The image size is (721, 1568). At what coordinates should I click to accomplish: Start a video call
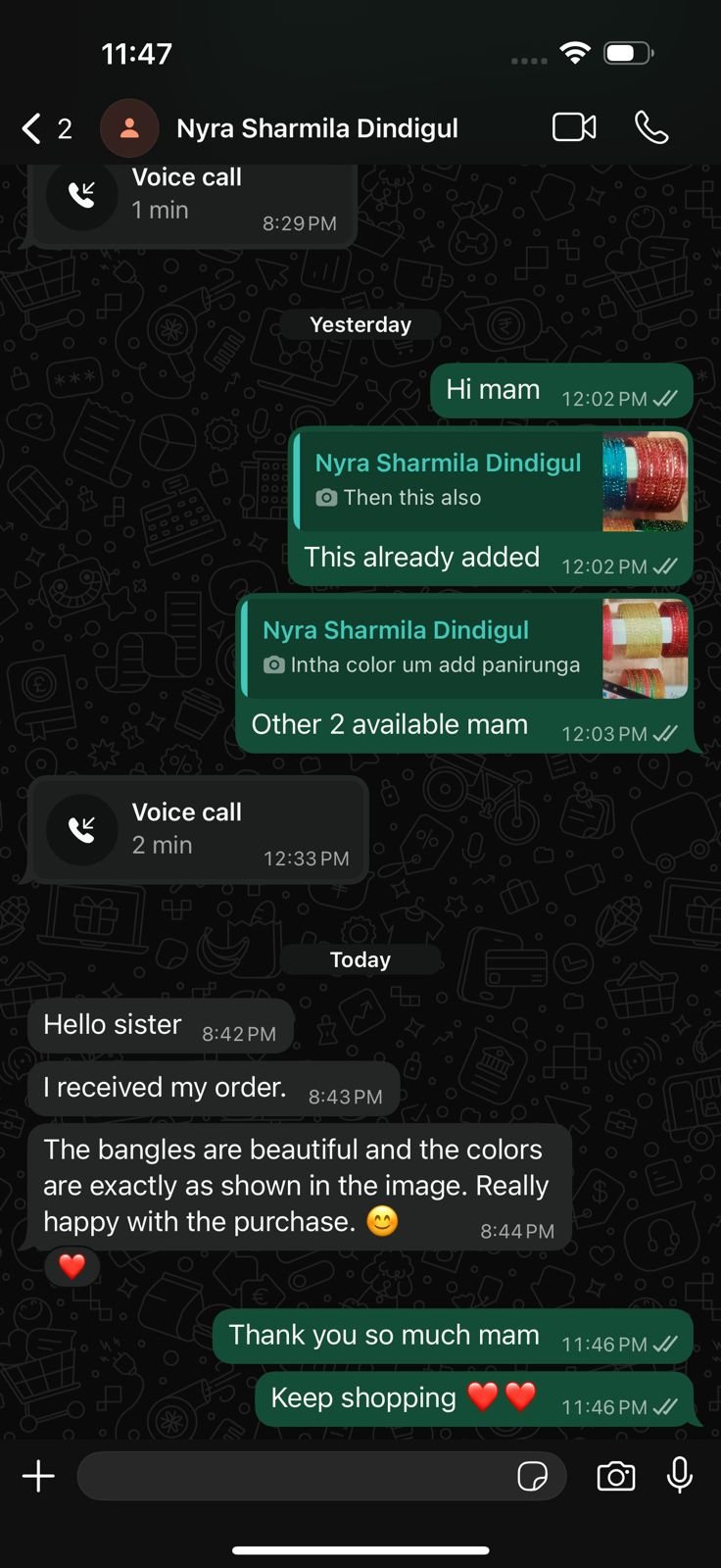point(574,127)
